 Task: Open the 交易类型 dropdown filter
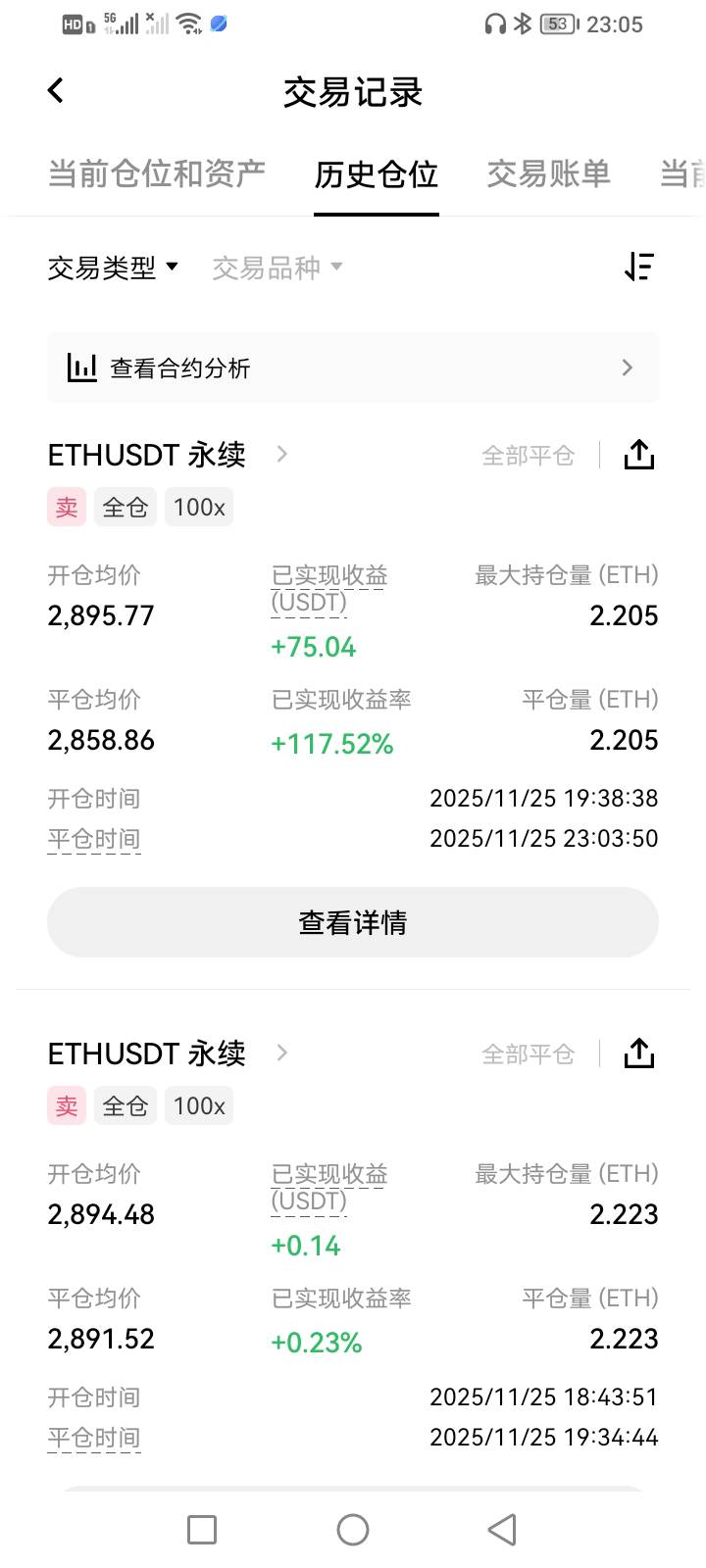(x=113, y=268)
